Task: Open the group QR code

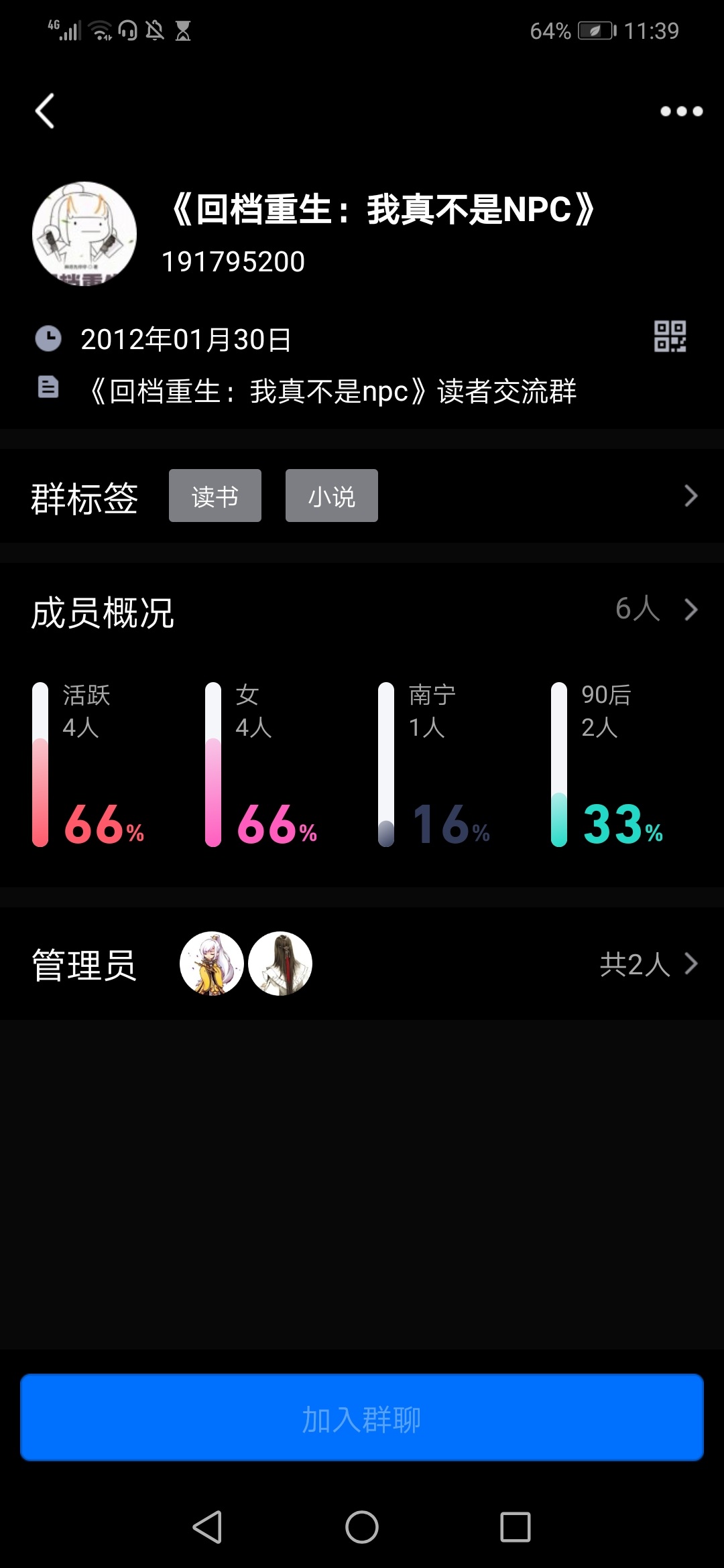Action: coord(670,336)
